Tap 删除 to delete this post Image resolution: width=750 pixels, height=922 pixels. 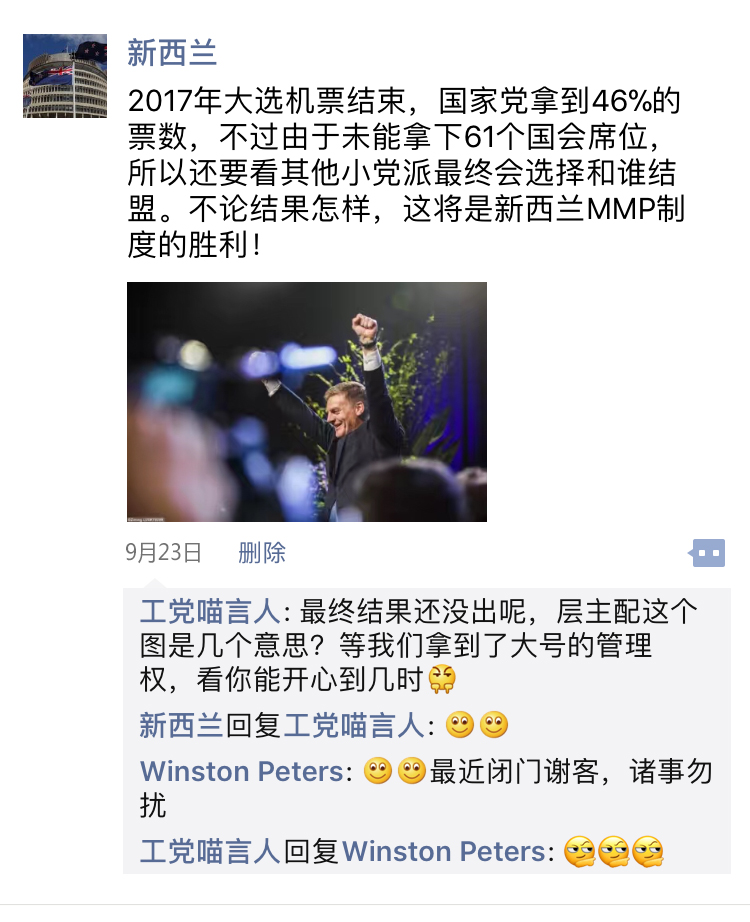(262, 553)
